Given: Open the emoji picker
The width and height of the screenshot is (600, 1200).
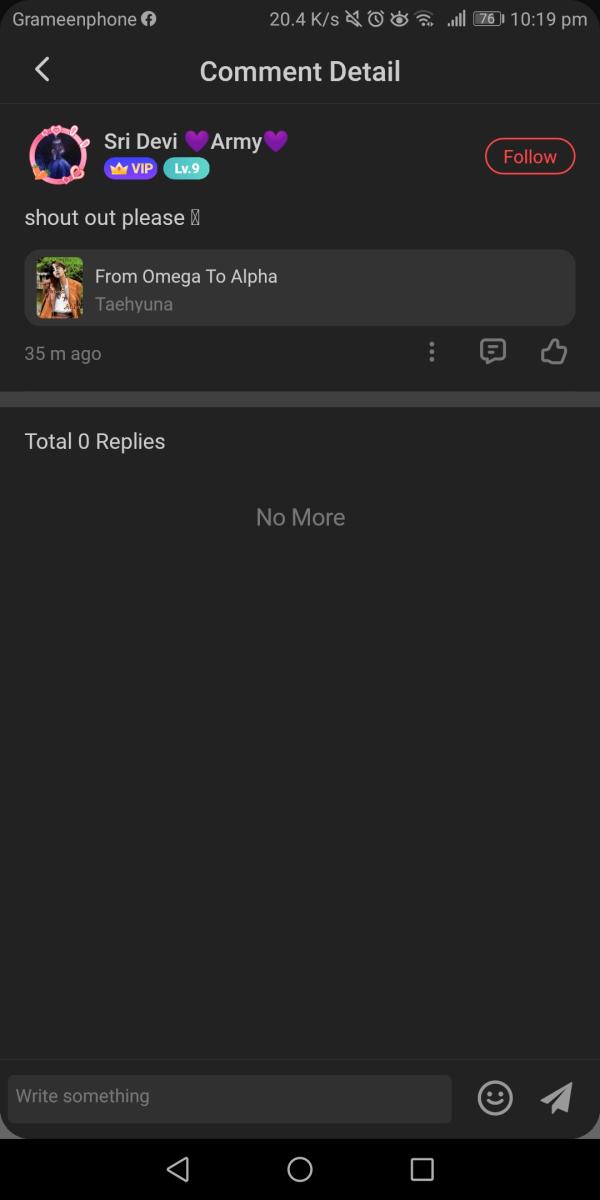Looking at the screenshot, I should click(x=495, y=1098).
